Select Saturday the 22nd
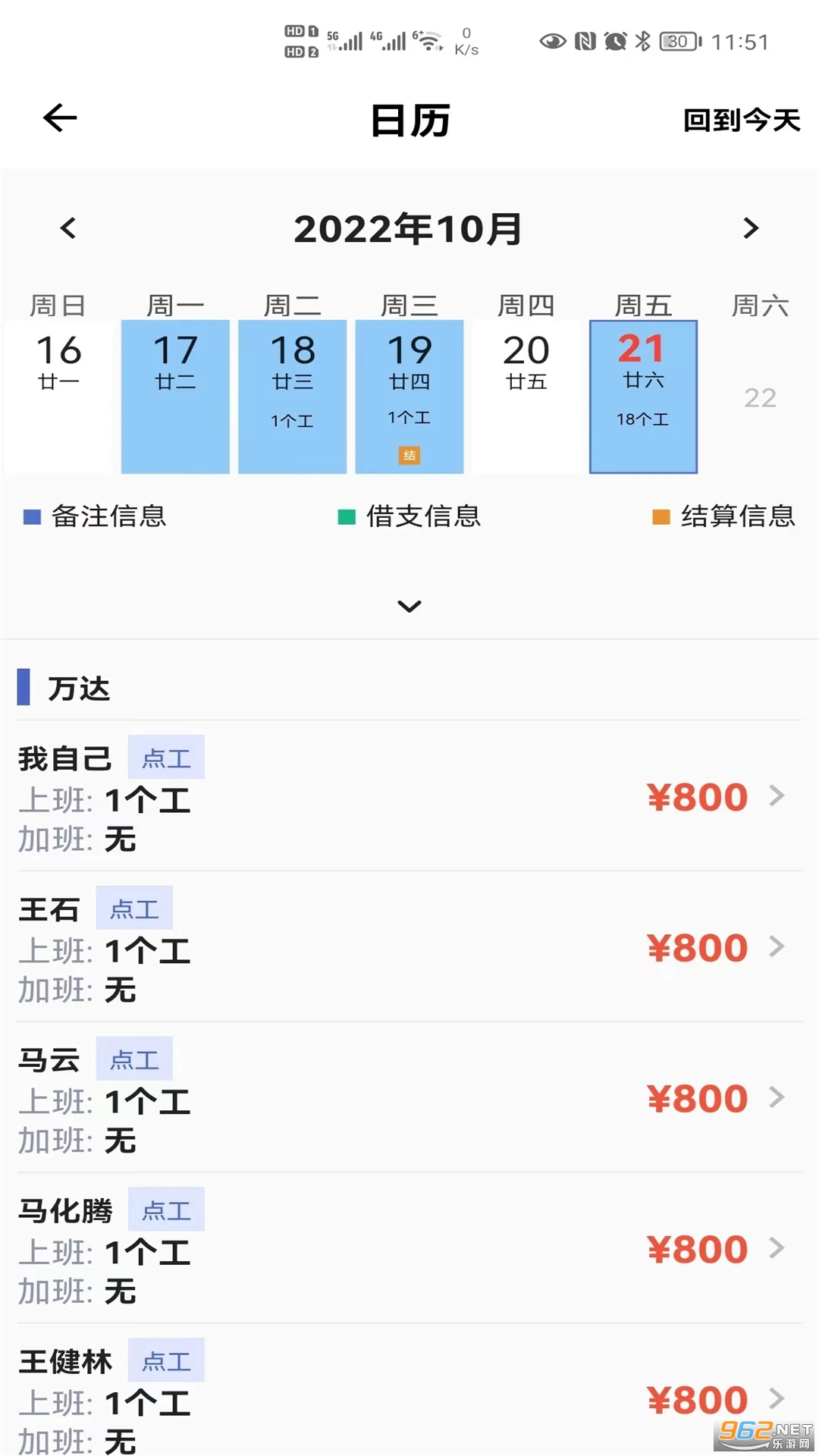The height and width of the screenshot is (1456, 819). click(x=760, y=397)
